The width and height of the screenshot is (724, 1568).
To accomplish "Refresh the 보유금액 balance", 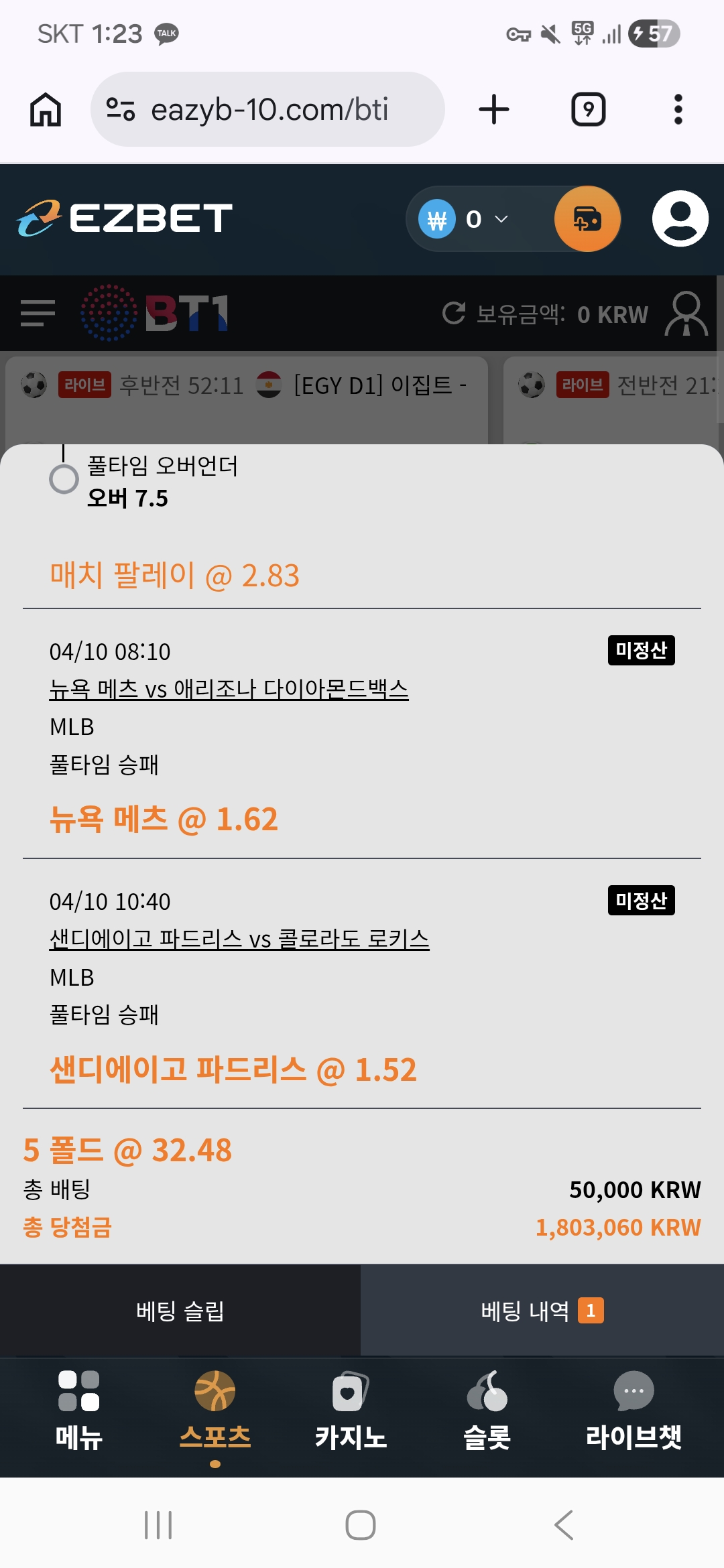I will pos(454,313).
